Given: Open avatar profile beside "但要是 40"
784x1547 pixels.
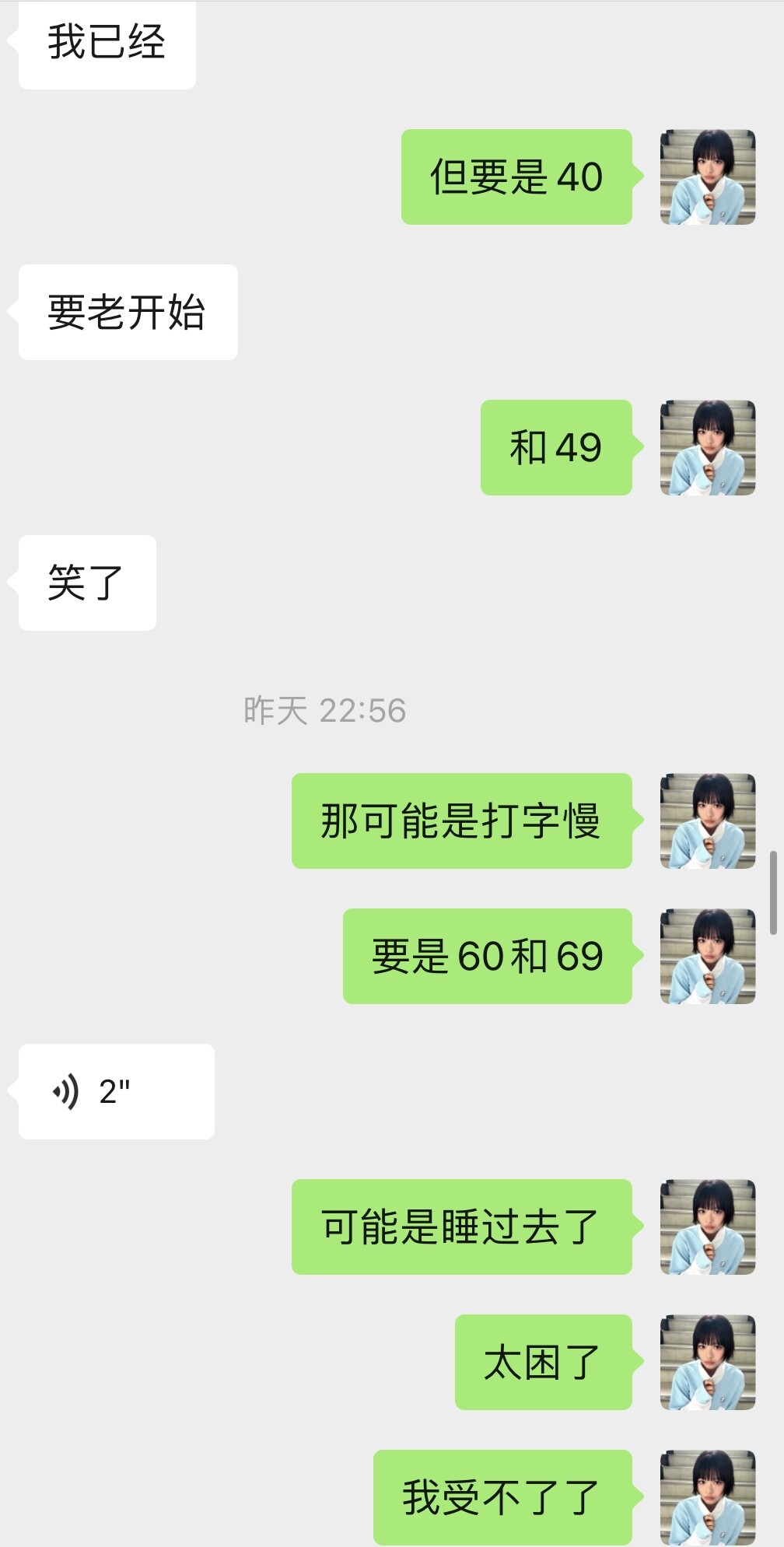Looking at the screenshot, I should 708,177.
